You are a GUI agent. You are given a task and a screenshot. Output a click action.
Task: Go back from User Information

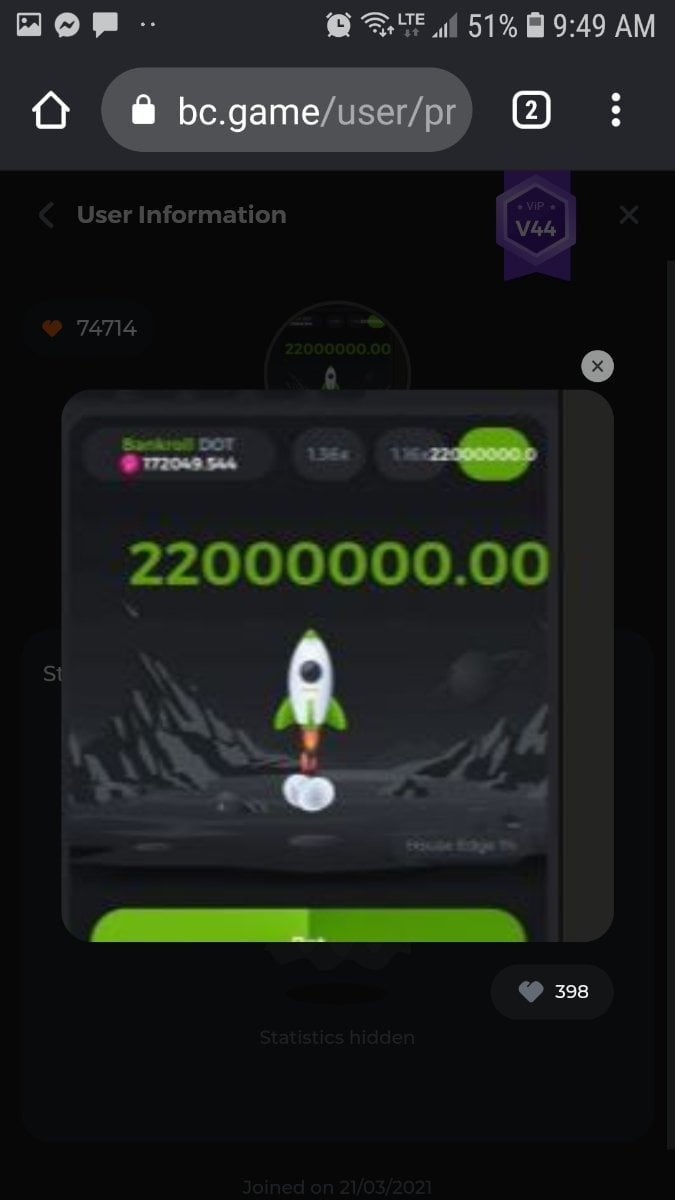pyautogui.click(x=46, y=215)
